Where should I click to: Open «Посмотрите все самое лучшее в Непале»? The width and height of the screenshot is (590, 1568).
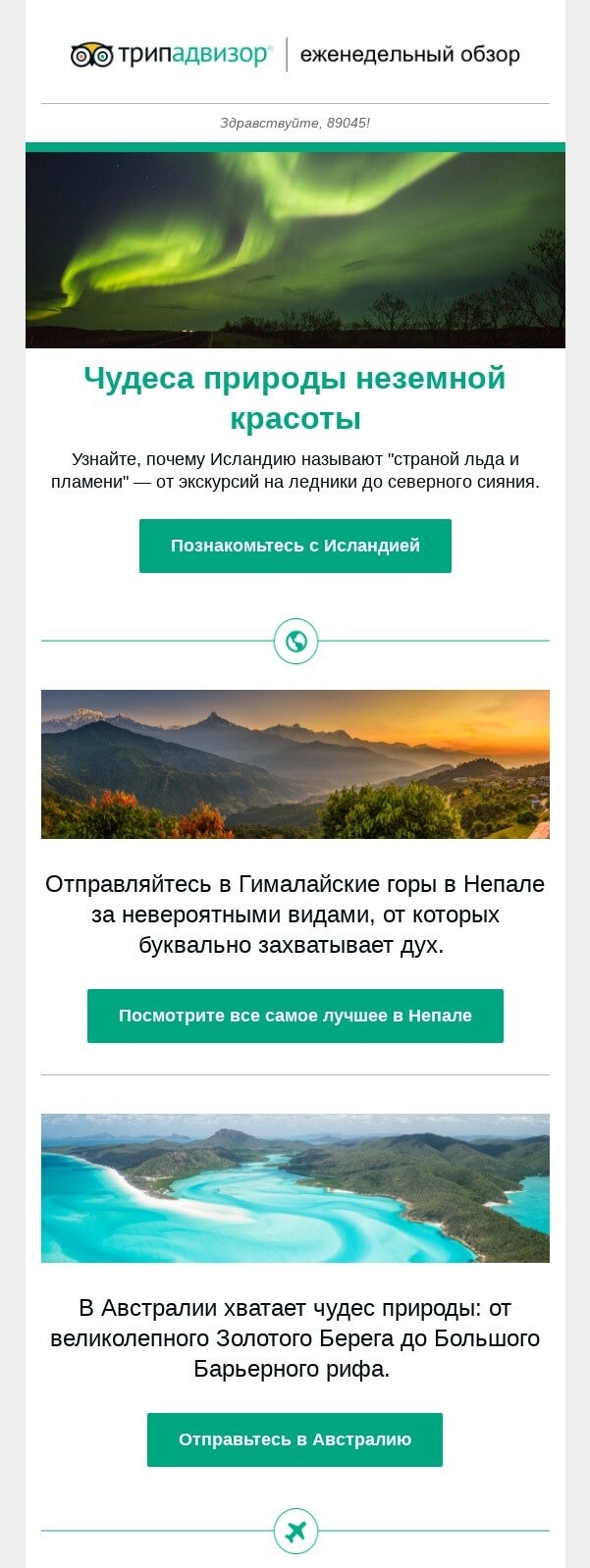coord(295,1016)
